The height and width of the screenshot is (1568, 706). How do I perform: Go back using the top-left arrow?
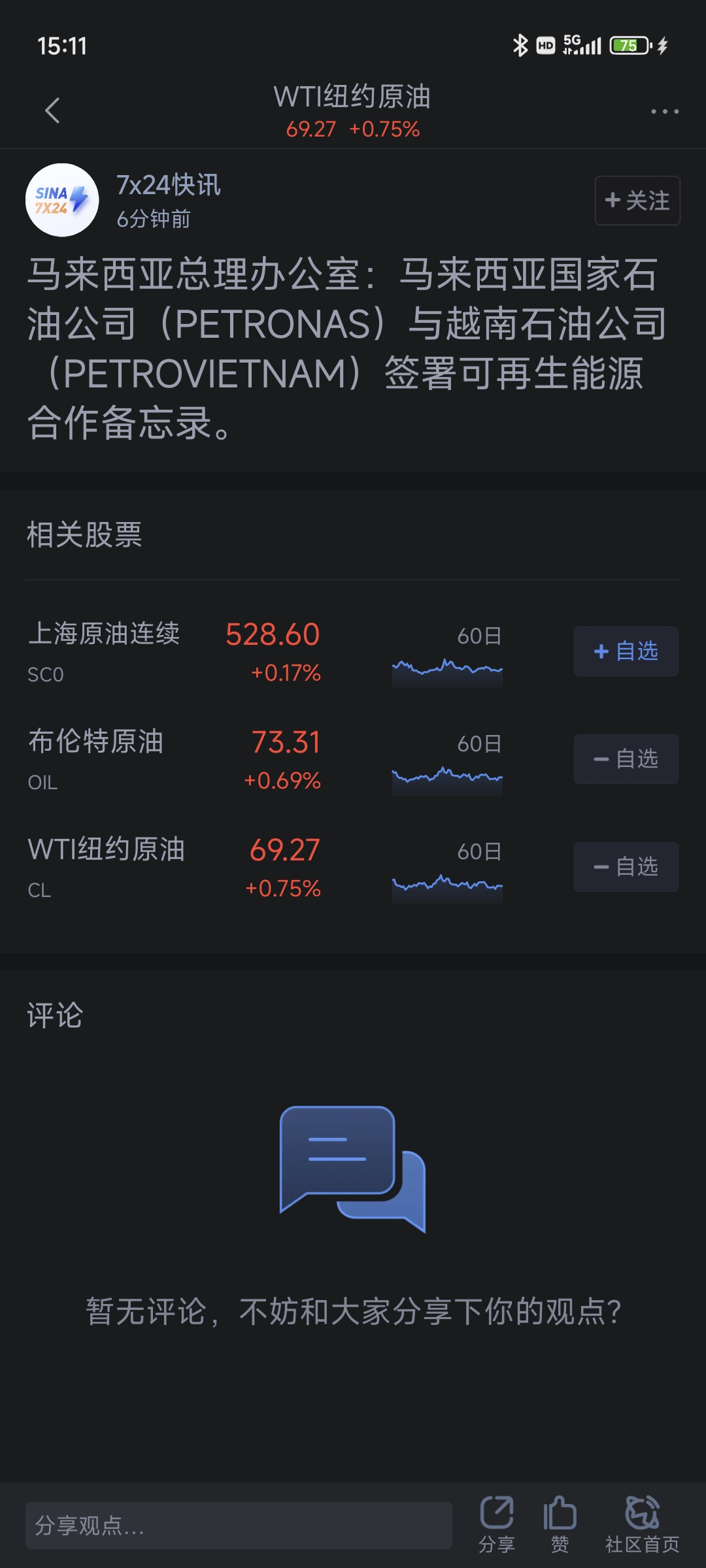click(x=52, y=110)
